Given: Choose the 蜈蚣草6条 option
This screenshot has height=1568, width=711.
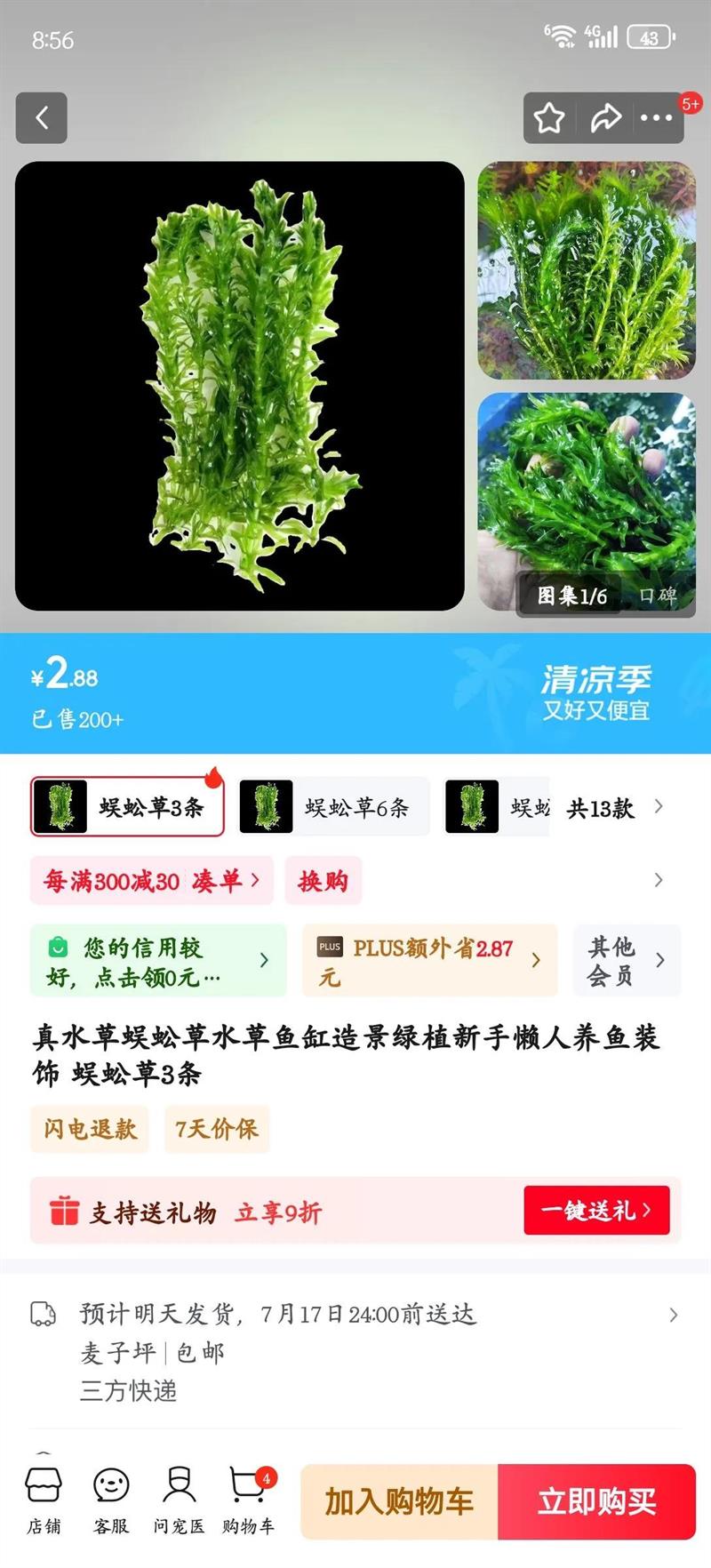Looking at the screenshot, I should point(333,807).
